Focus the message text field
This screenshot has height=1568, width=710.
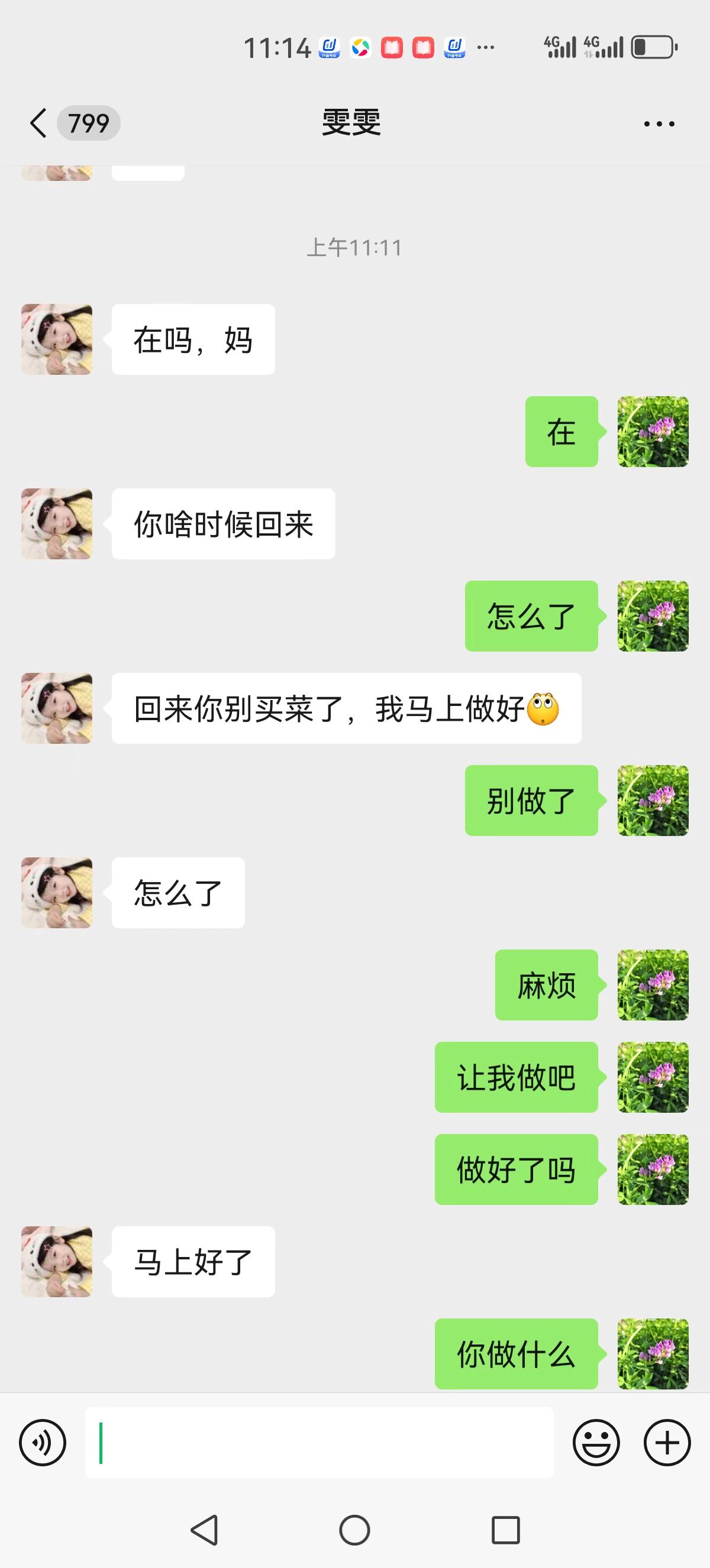(319, 1443)
